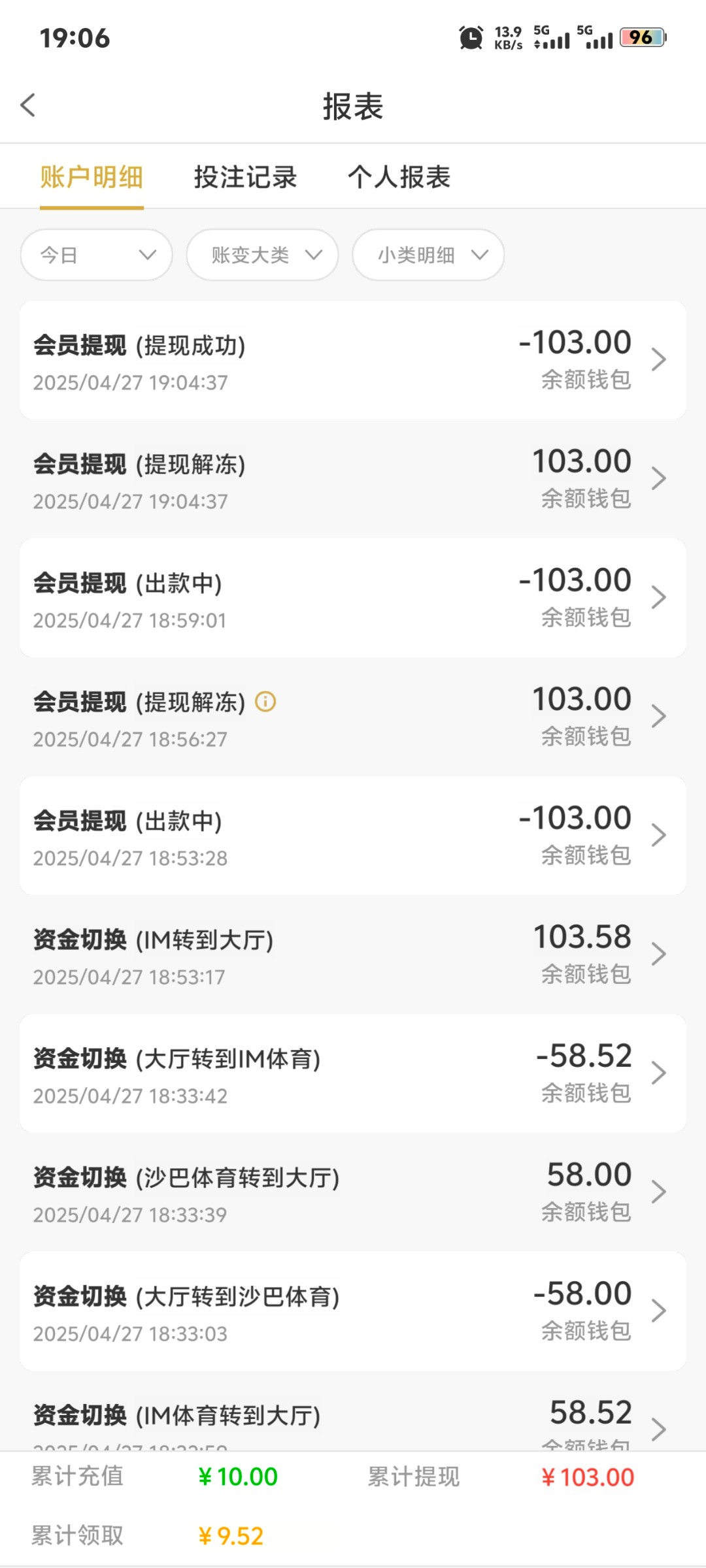706x1568 pixels.
Task: View the IM转到大厅 transfer of 103.58
Action: [353, 955]
